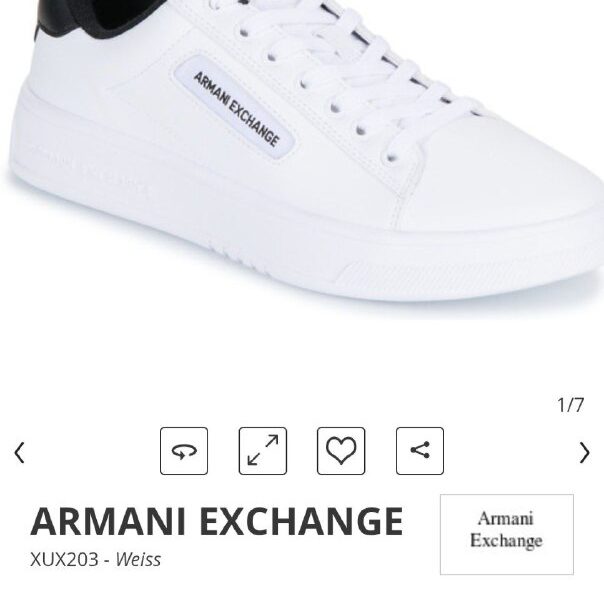Share this Armani Exchange sneaker
Screen dimensions: 604x600
pyautogui.click(x=419, y=451)
